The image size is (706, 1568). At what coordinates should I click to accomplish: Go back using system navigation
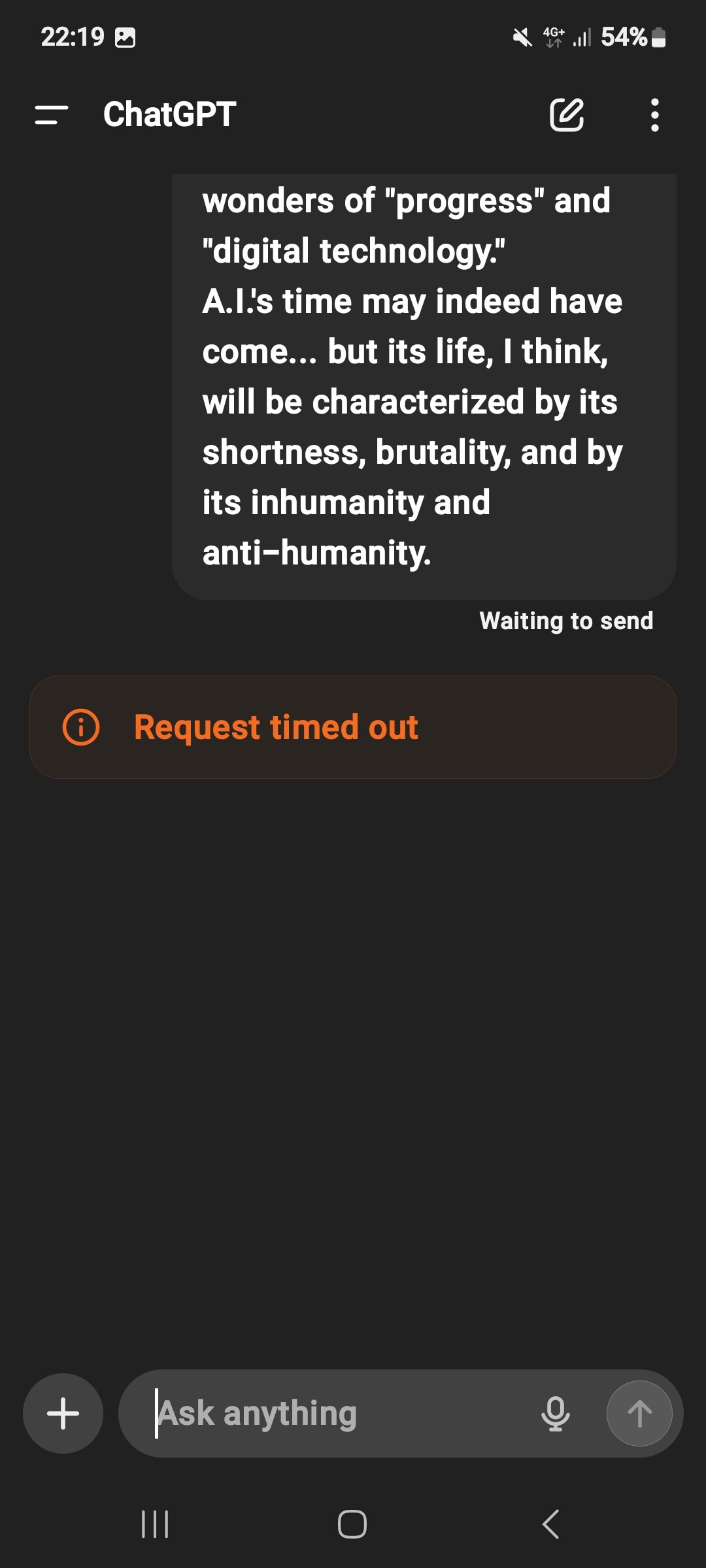pos(550,1524)
